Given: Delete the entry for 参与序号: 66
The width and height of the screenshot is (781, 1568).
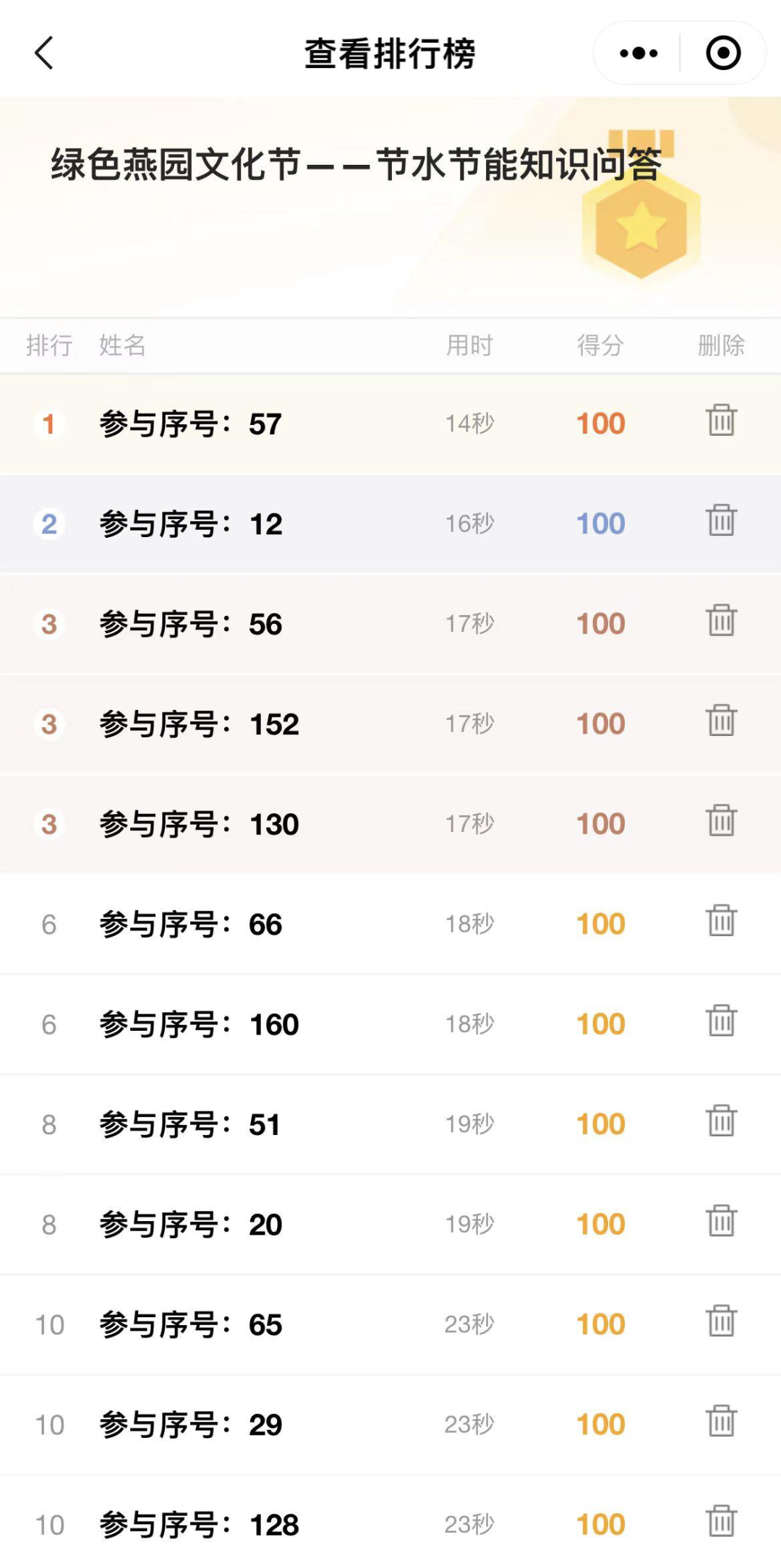Looking at the screenshot, I should tap(722, 920).
